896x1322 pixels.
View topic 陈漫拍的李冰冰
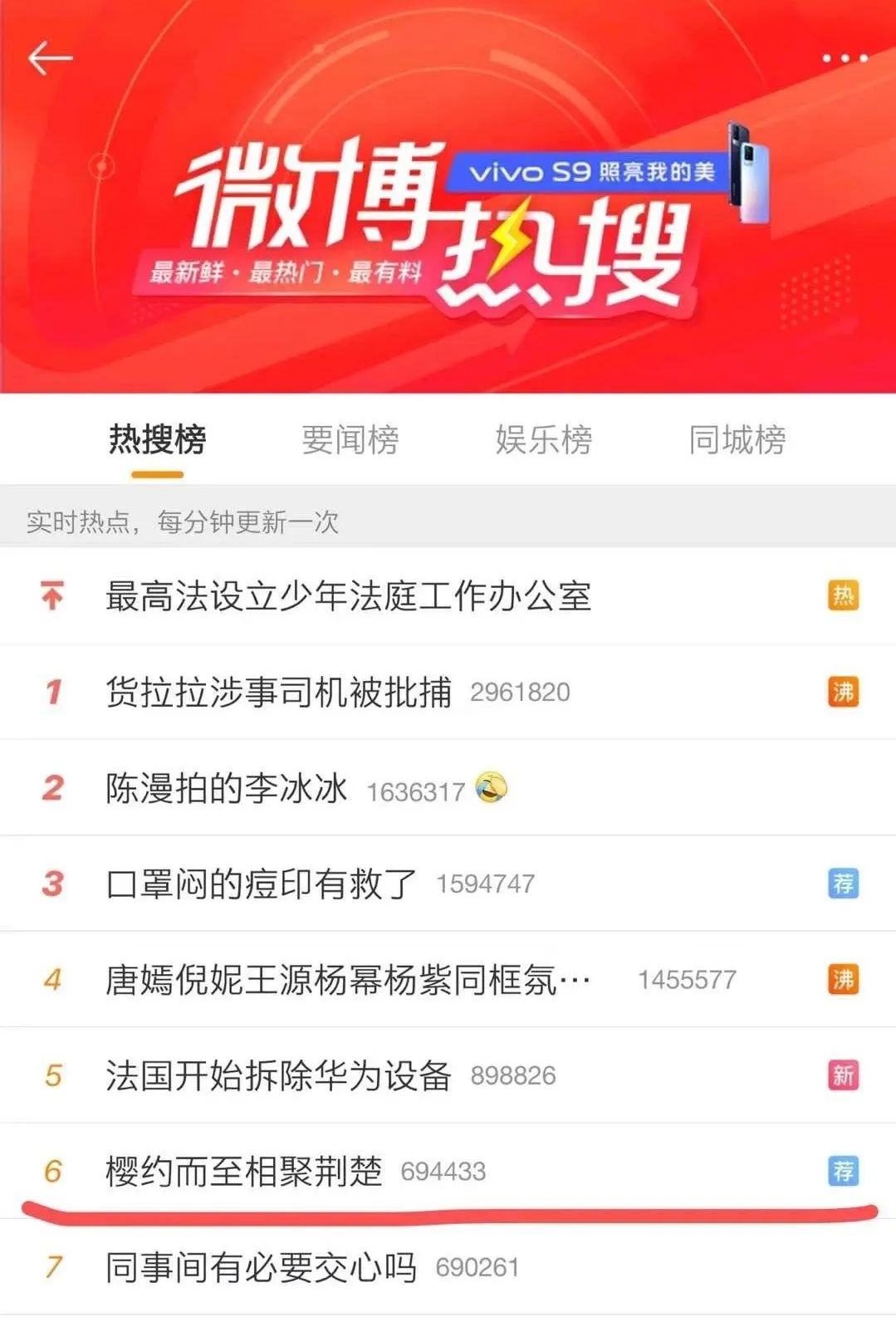pyautogui.click(x=227, y=788)
